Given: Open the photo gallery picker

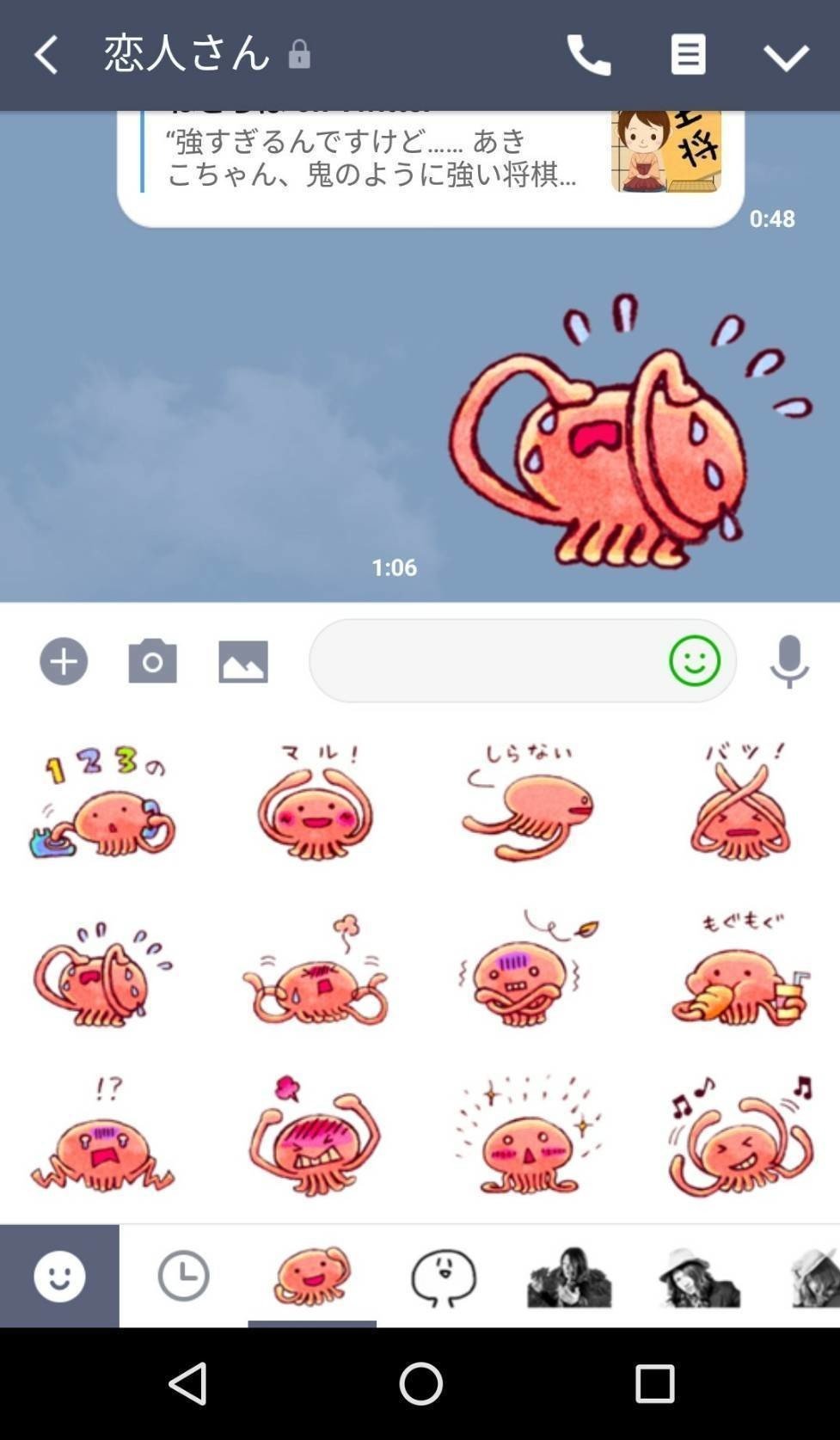Looking at the screenshot, I should (x=243, y=661).
